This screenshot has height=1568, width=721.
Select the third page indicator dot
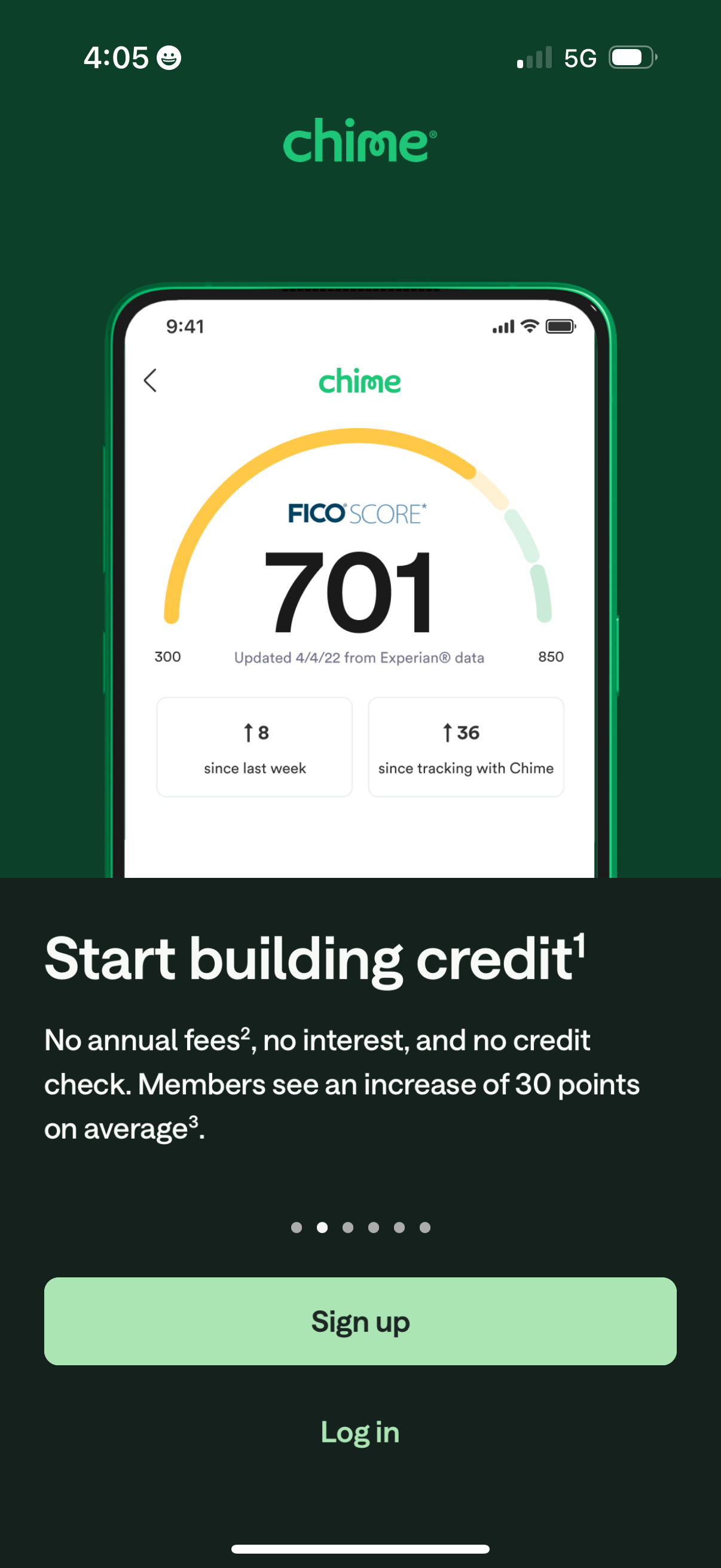(x=348, y=1227)
